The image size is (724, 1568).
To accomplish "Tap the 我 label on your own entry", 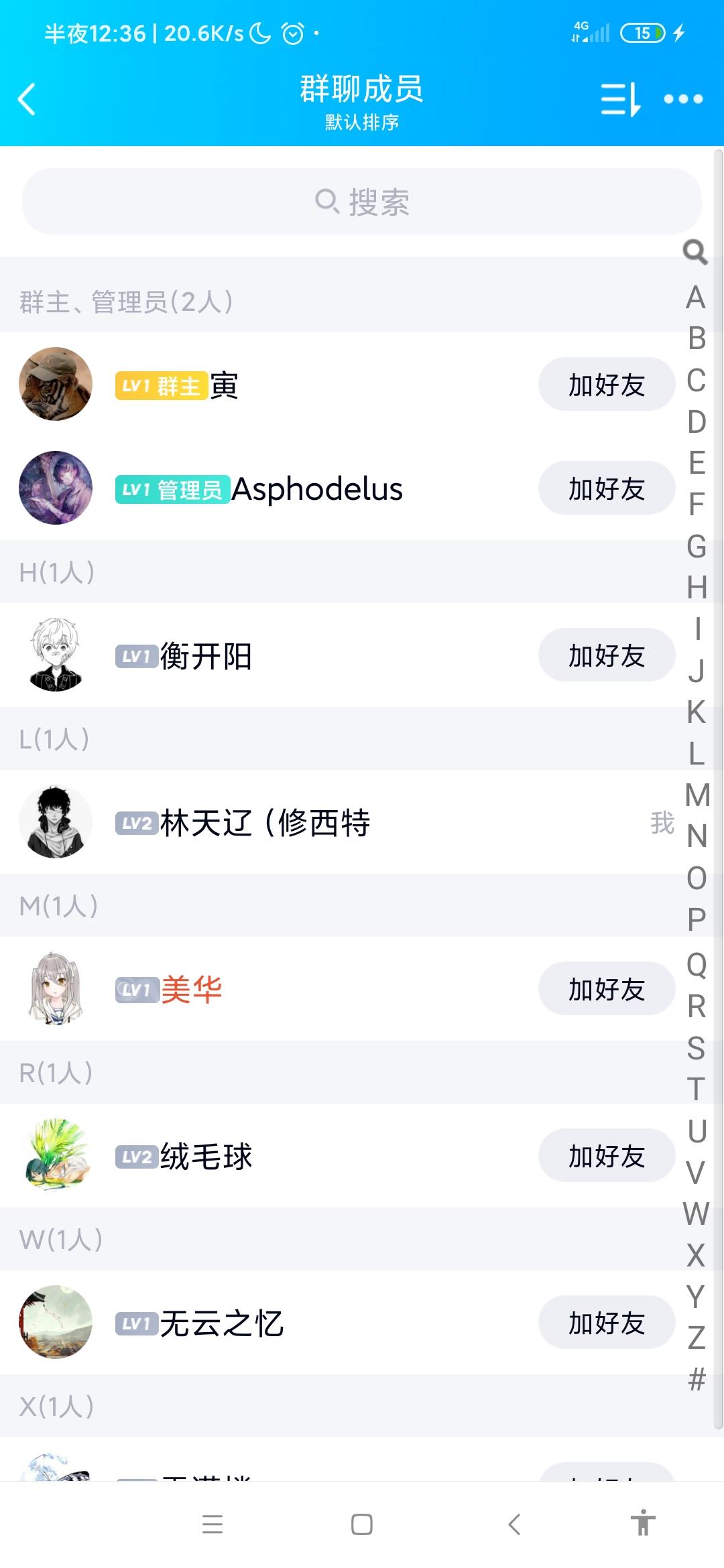I will point(663,823).
